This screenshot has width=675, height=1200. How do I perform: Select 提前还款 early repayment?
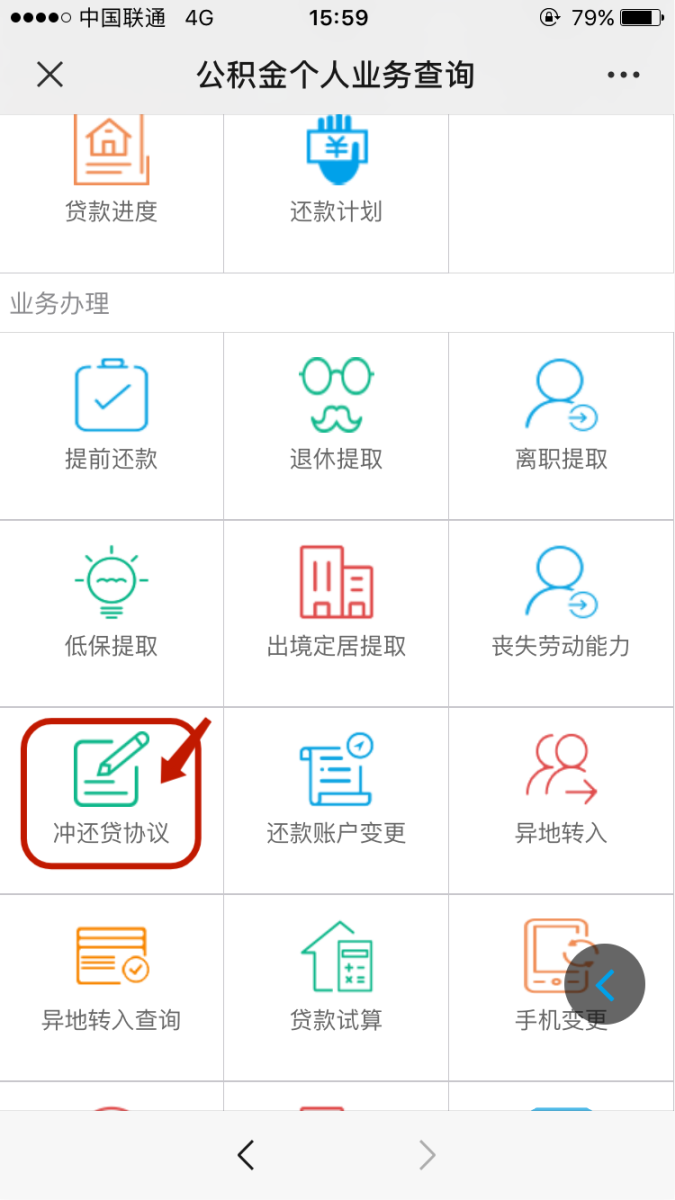point(111,426)
